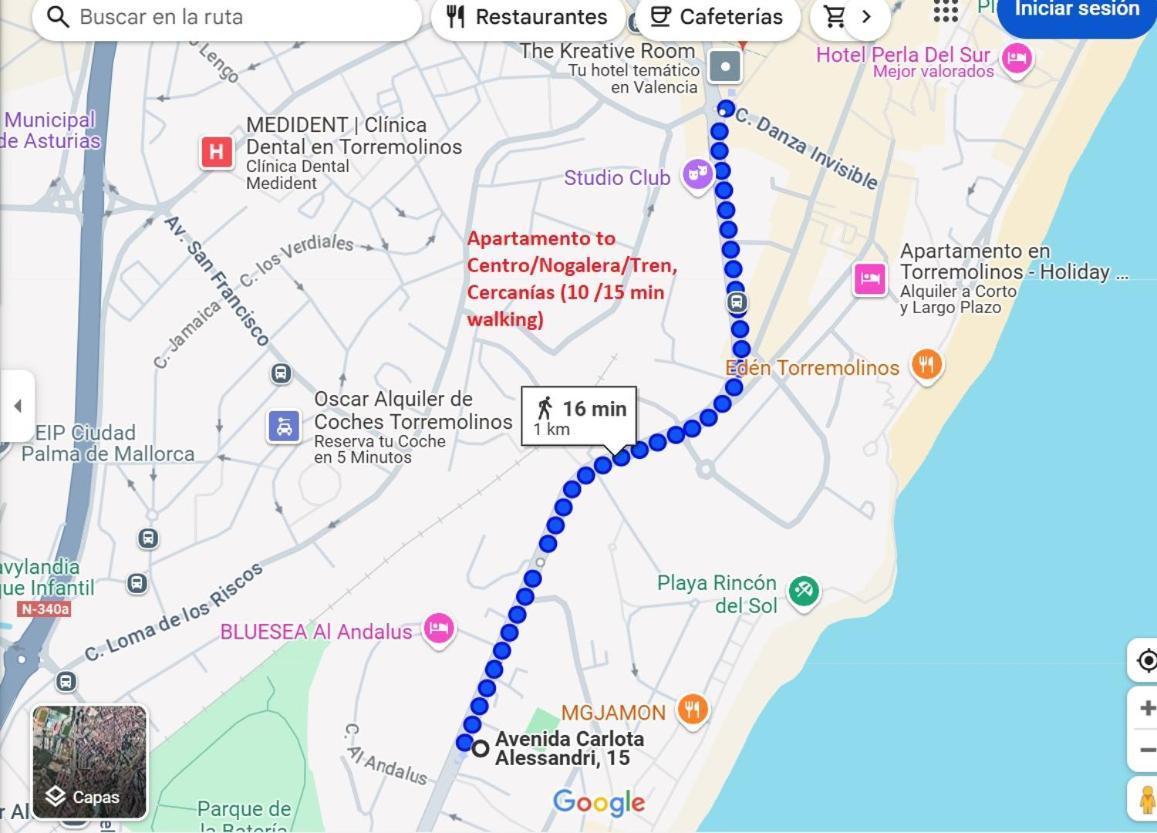
Task: Open the Playa Rincón del Sol marker
Action: click(x=803, y=591)
